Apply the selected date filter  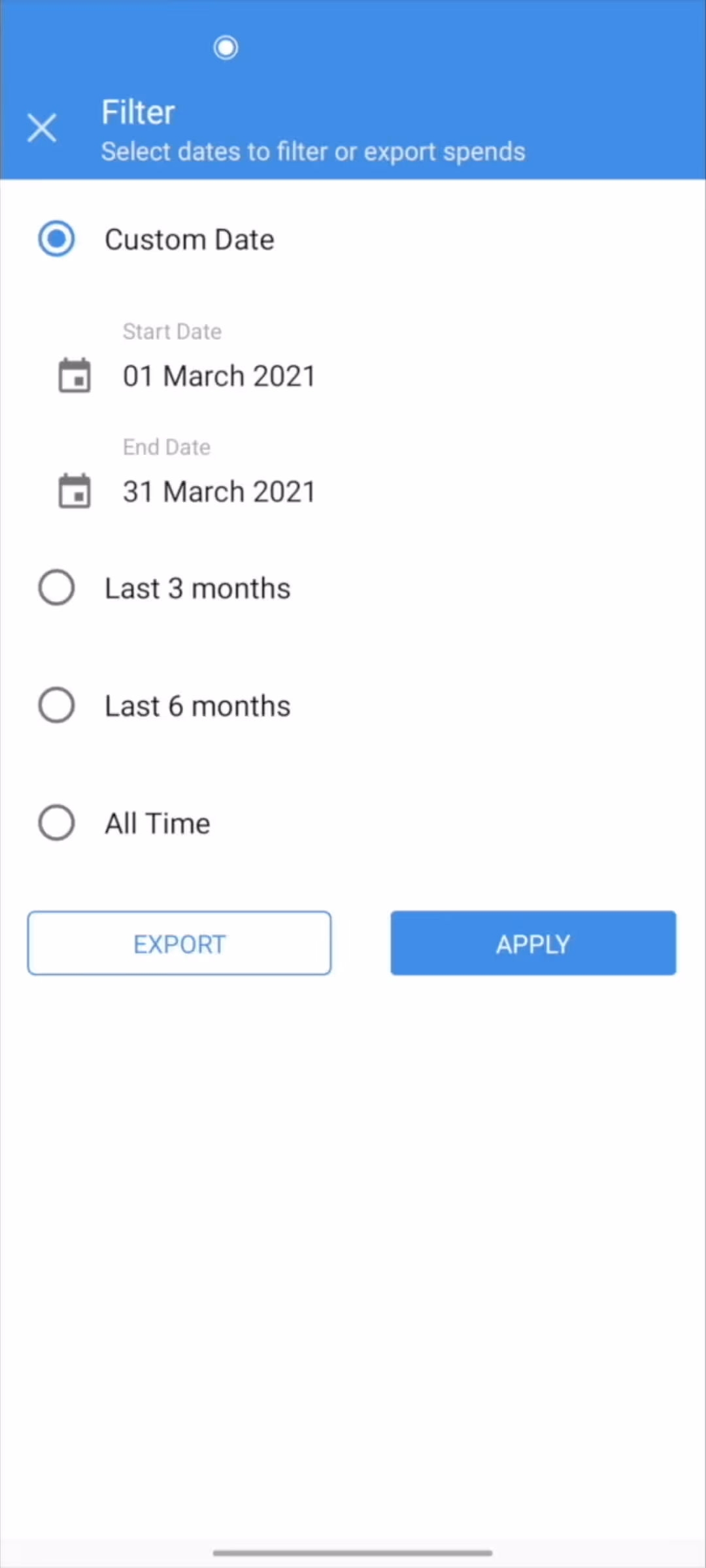pos(533,943)
